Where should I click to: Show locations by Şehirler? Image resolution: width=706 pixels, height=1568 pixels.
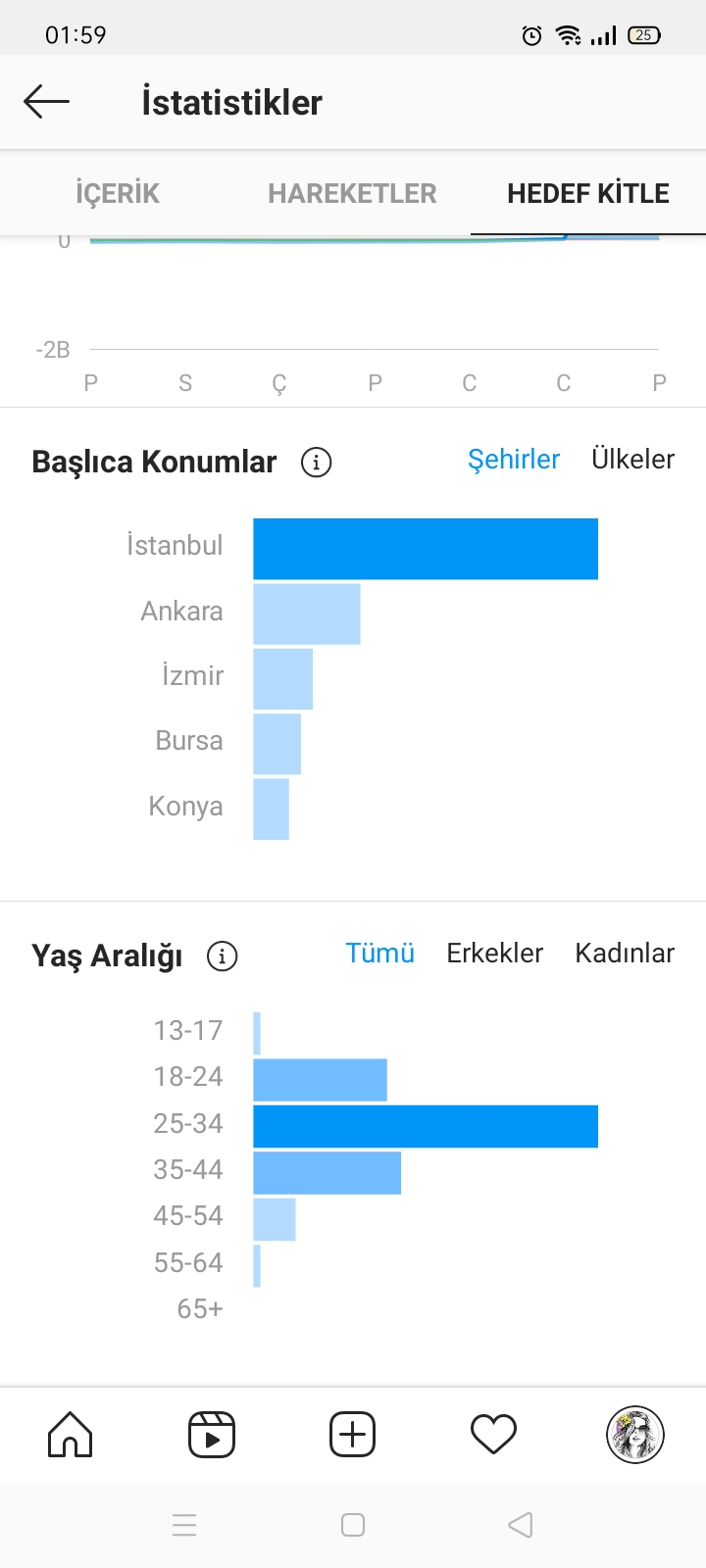[x=514, y=460]
